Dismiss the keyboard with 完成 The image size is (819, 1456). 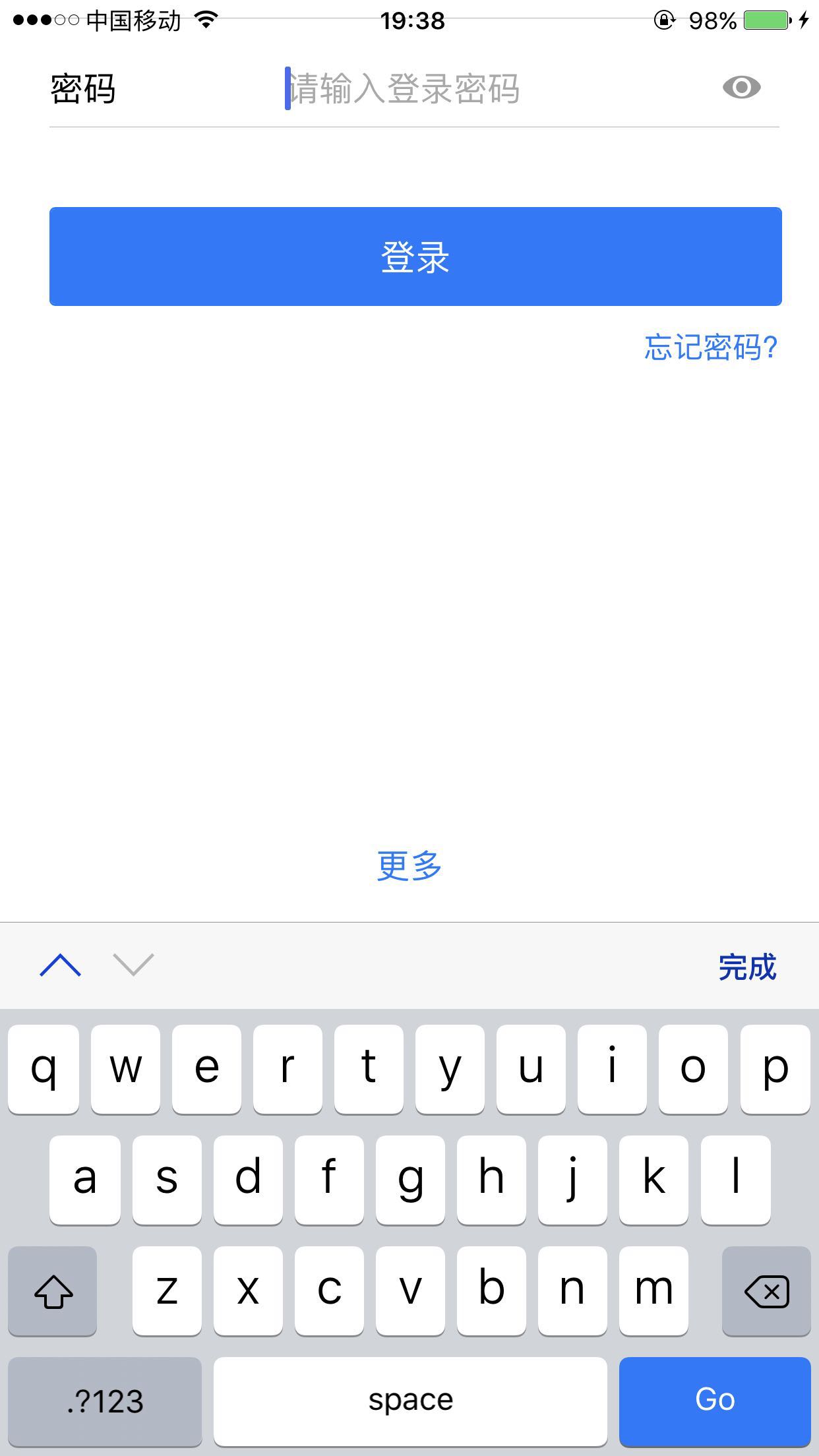[747, 967]
